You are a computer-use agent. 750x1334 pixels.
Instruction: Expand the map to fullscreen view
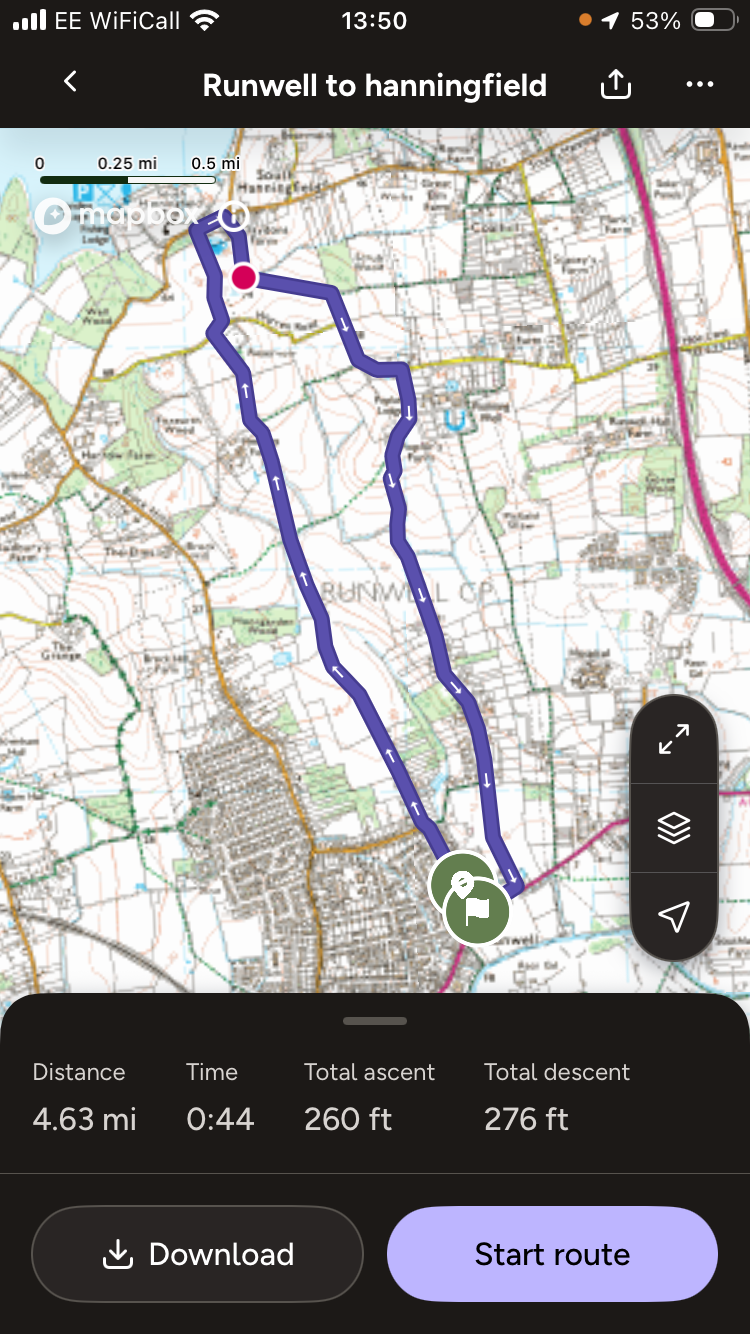tap(674, 740)
